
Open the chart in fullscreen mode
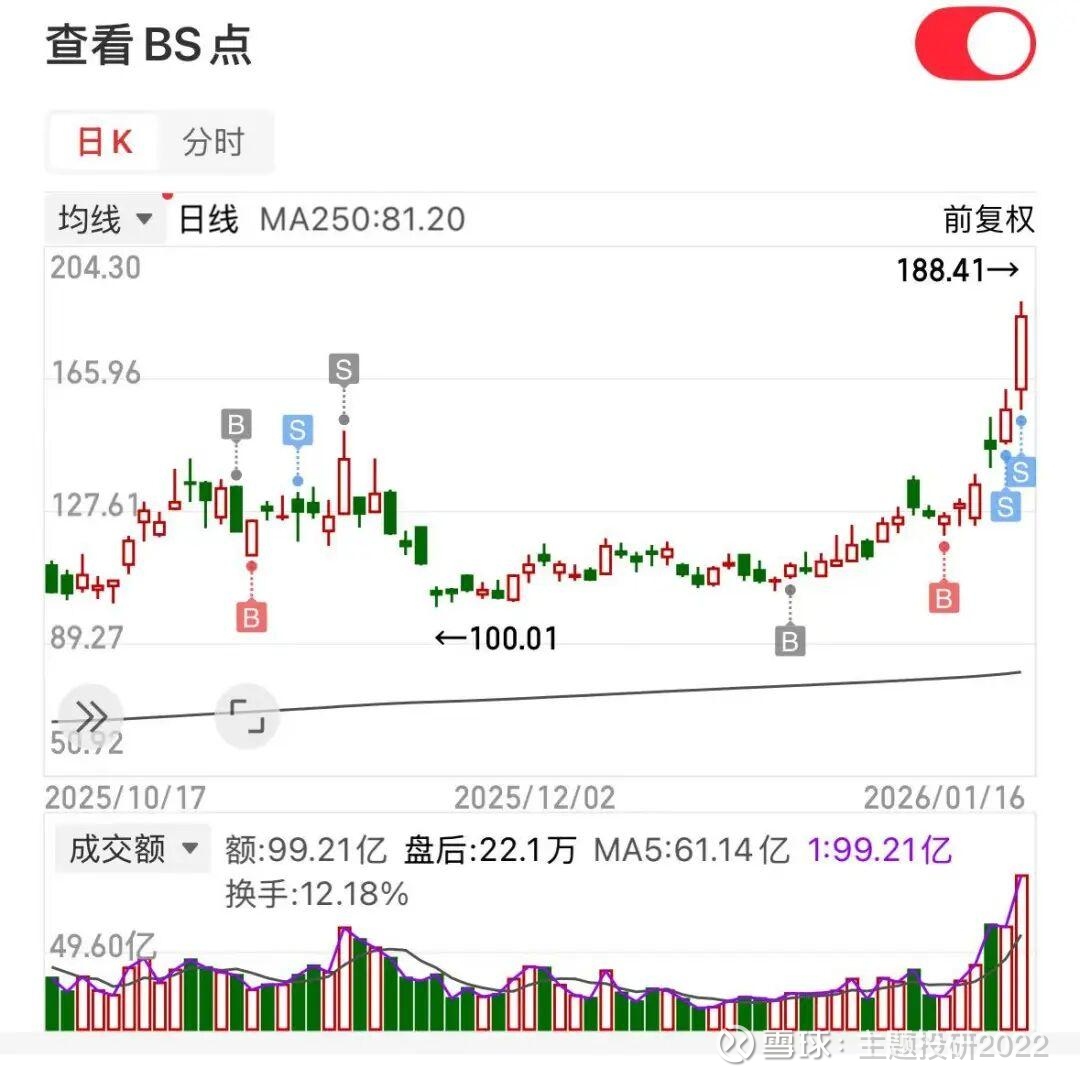click(x=247, y=716)
